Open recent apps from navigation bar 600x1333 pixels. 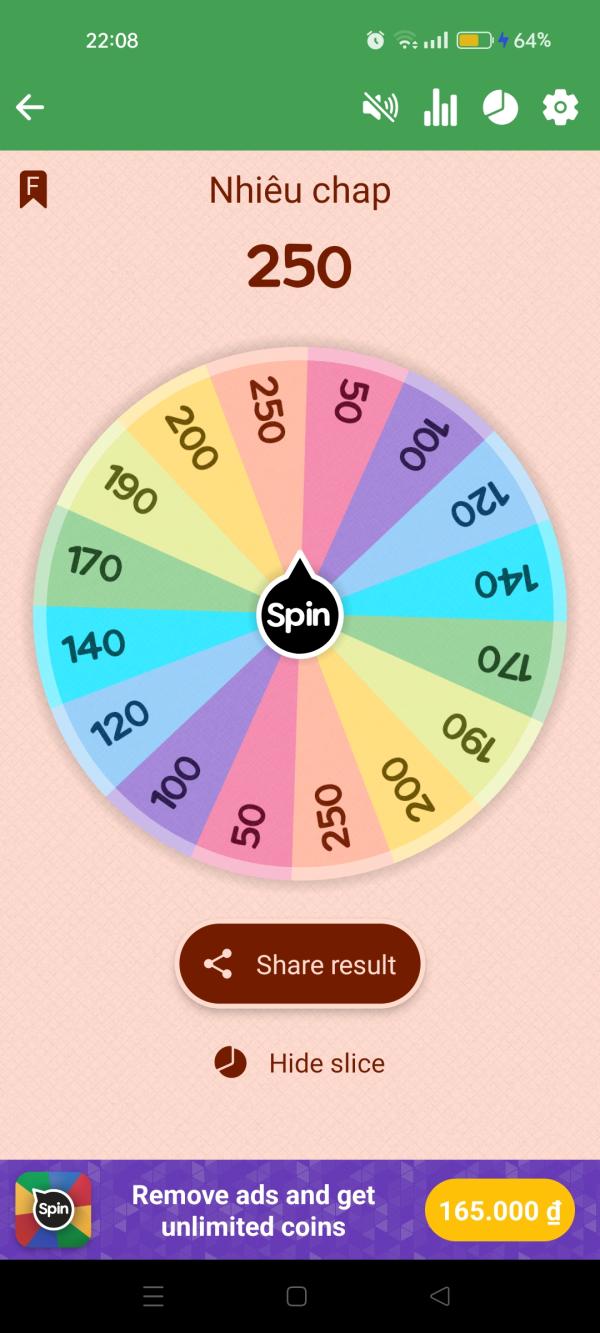[x=153, y=1297]
